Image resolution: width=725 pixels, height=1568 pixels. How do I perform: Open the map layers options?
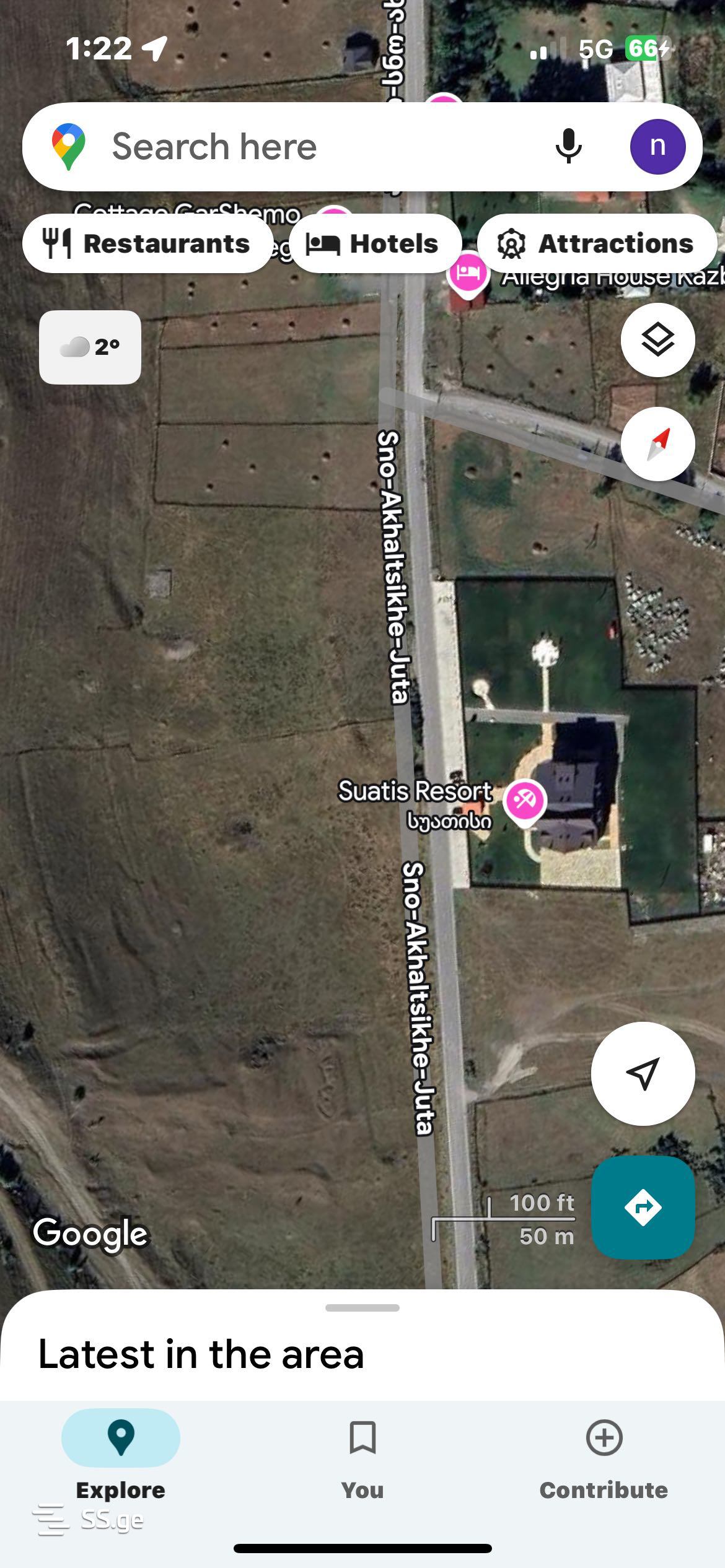[x=657, y=340]
